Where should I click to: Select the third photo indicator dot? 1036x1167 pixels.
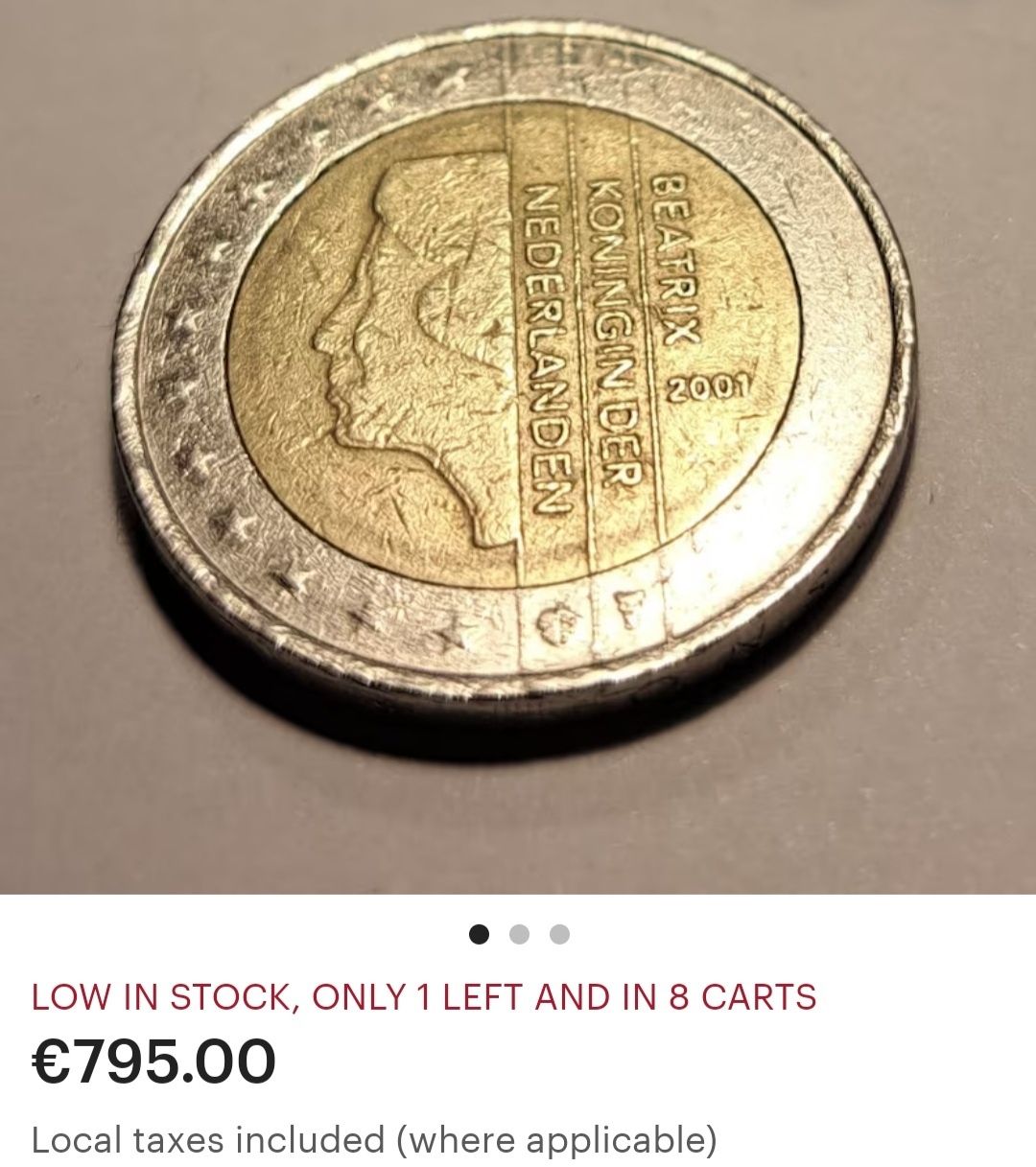[x=560, y=934]
